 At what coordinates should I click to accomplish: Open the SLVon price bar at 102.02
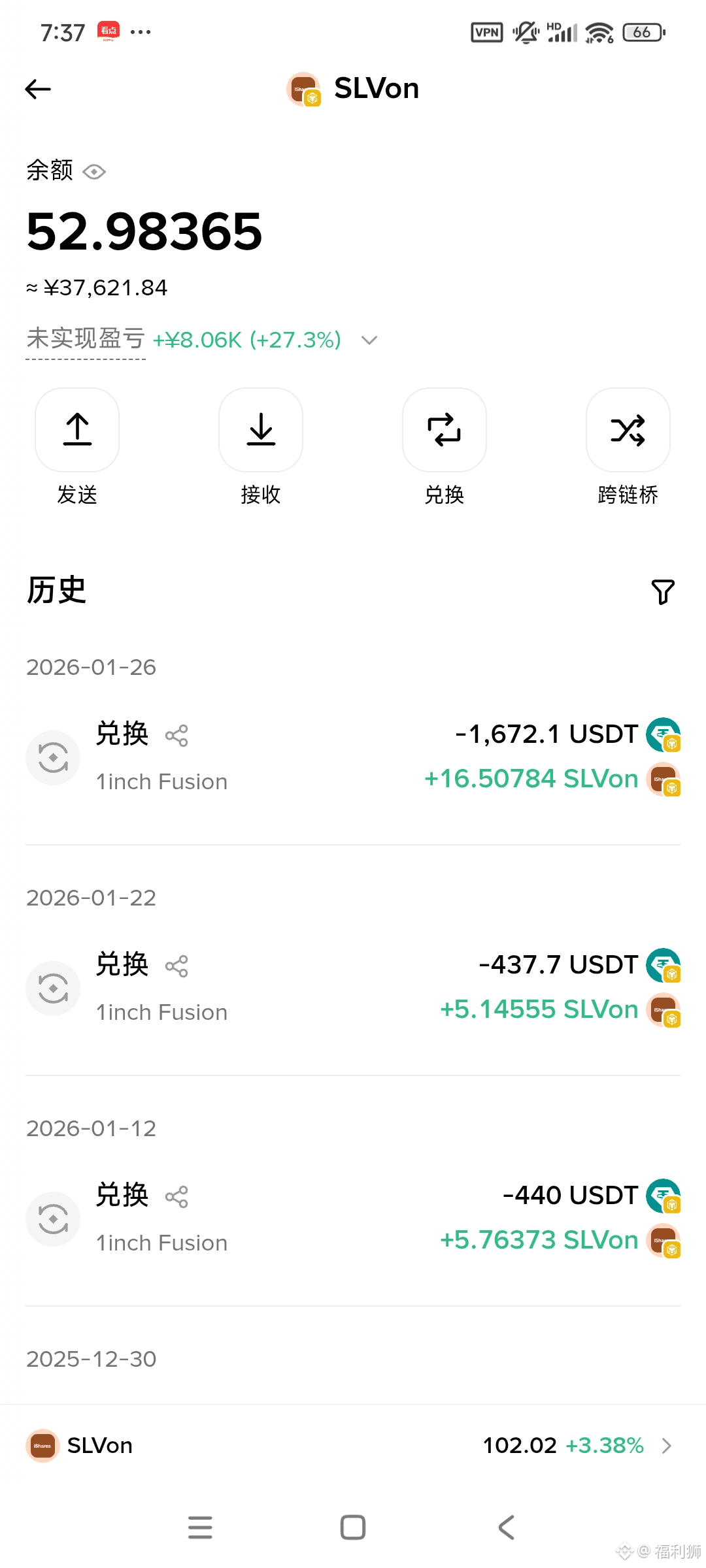353,1446
